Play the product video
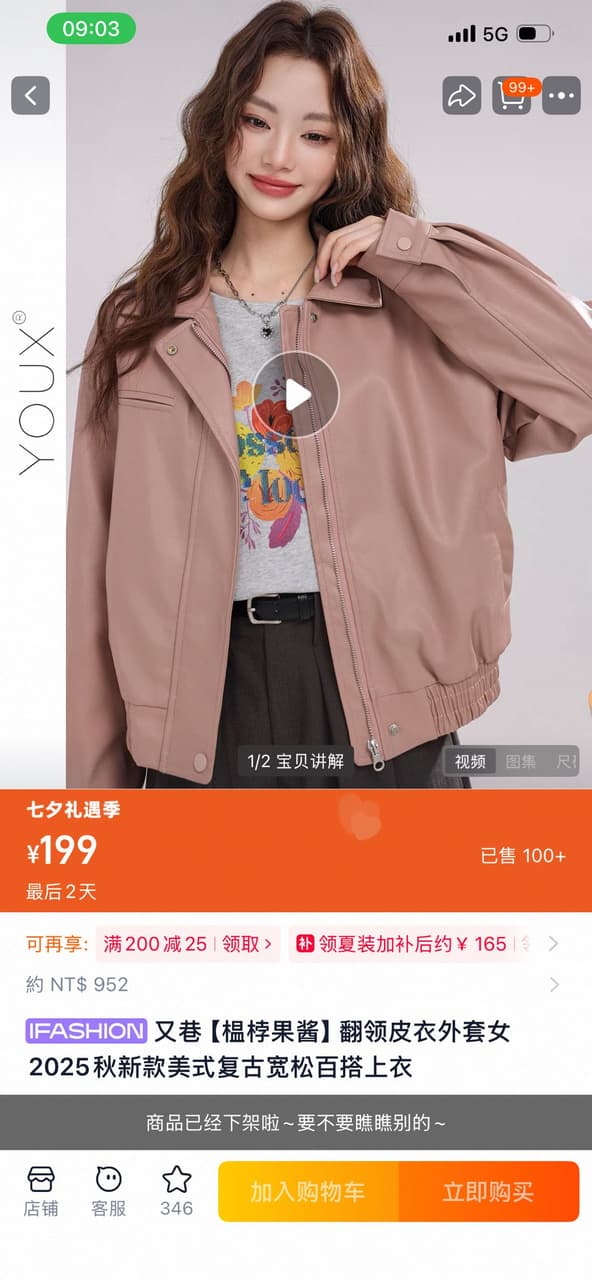Image resolution: width=592 pixels, height=1280 pixels. [x=296, y=395]
